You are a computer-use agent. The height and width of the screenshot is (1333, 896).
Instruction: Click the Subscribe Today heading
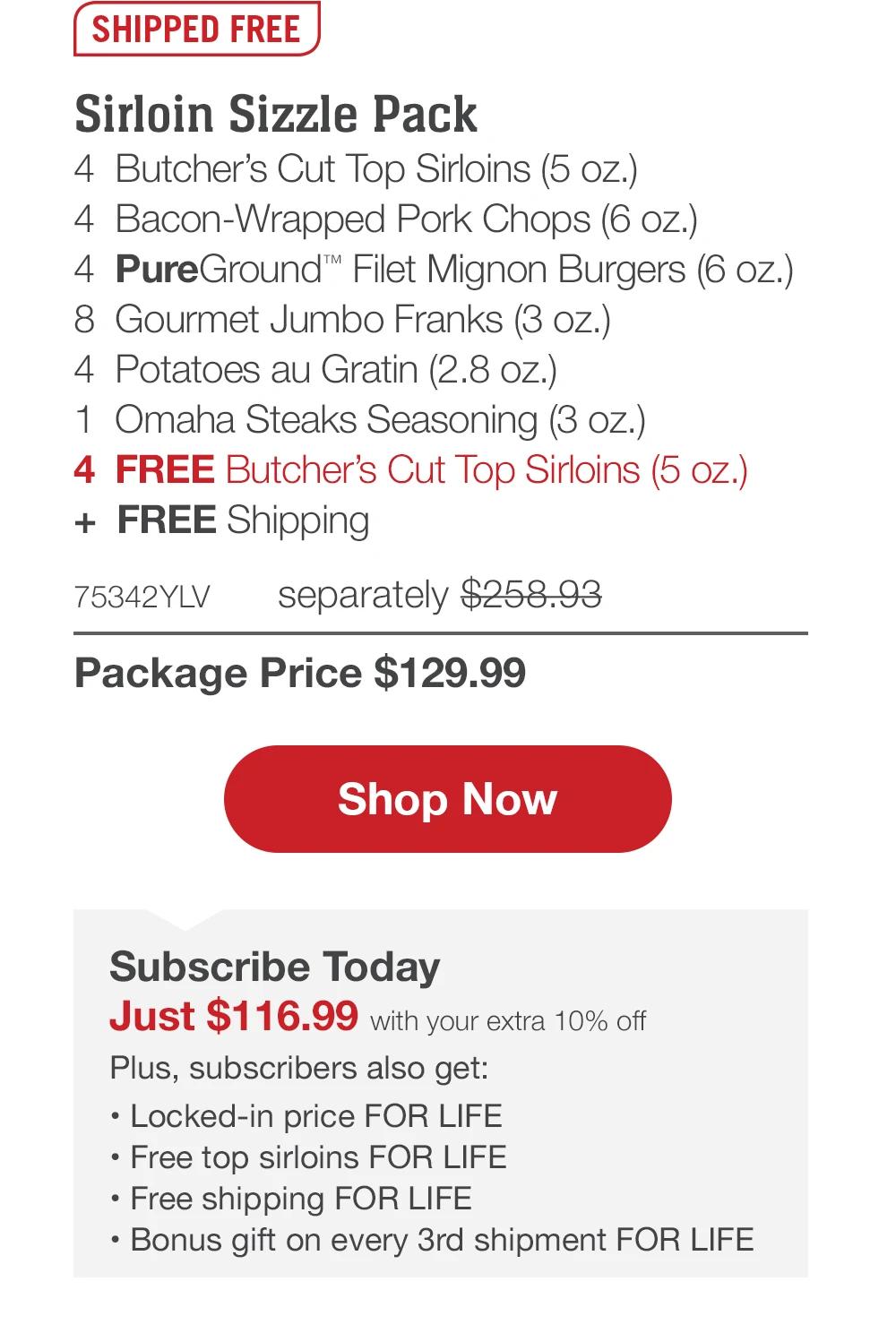[273, 967]
